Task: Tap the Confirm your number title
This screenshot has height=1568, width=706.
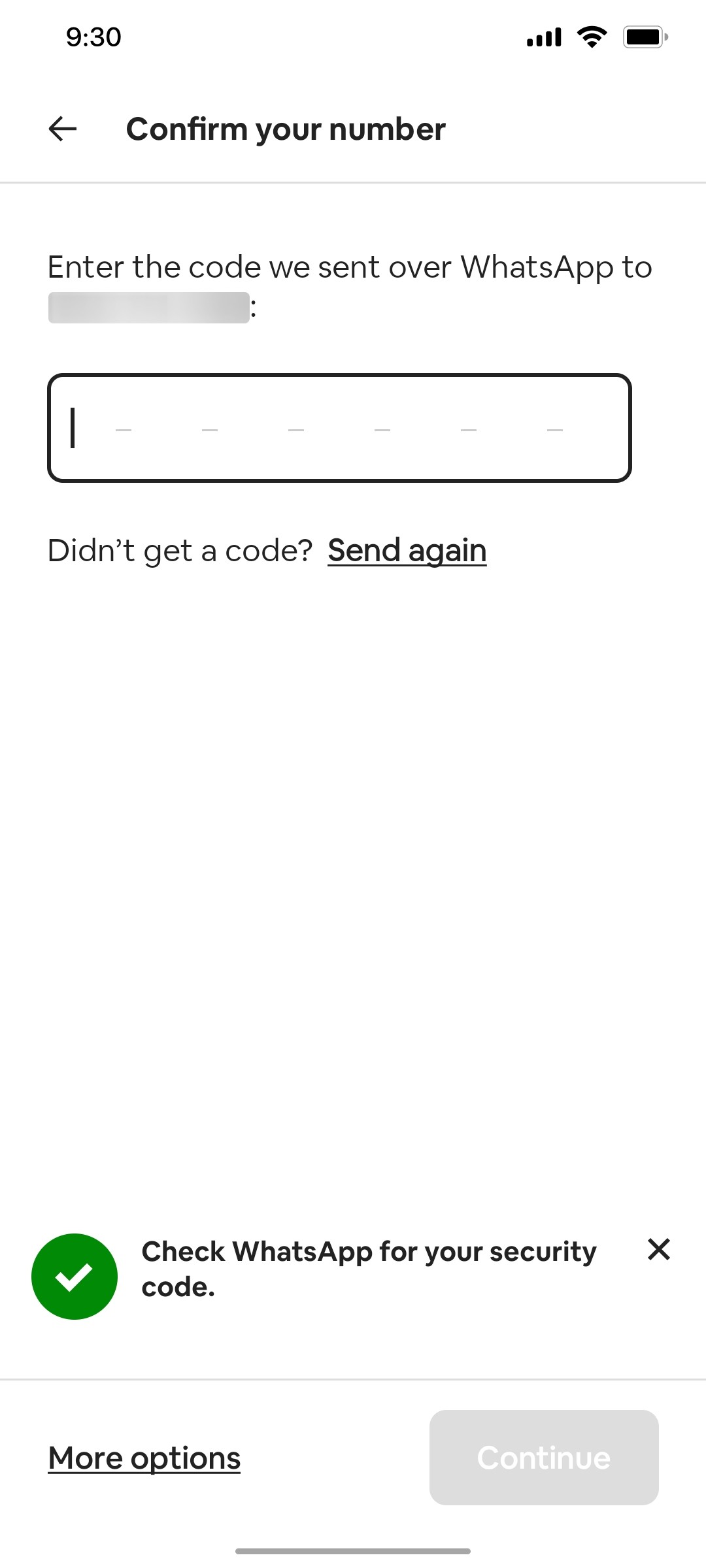Action: 286,128
